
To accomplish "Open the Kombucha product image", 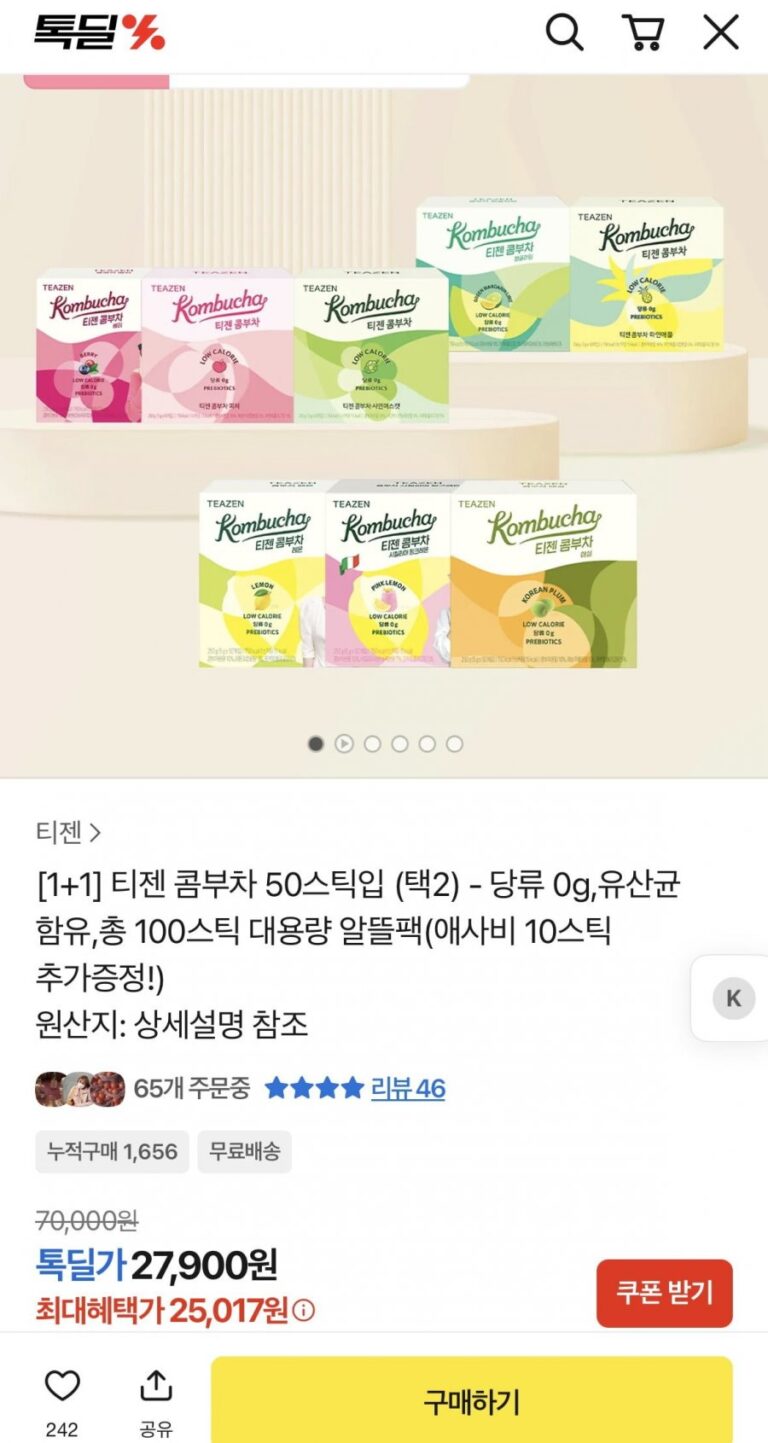I will click(384, 425).
